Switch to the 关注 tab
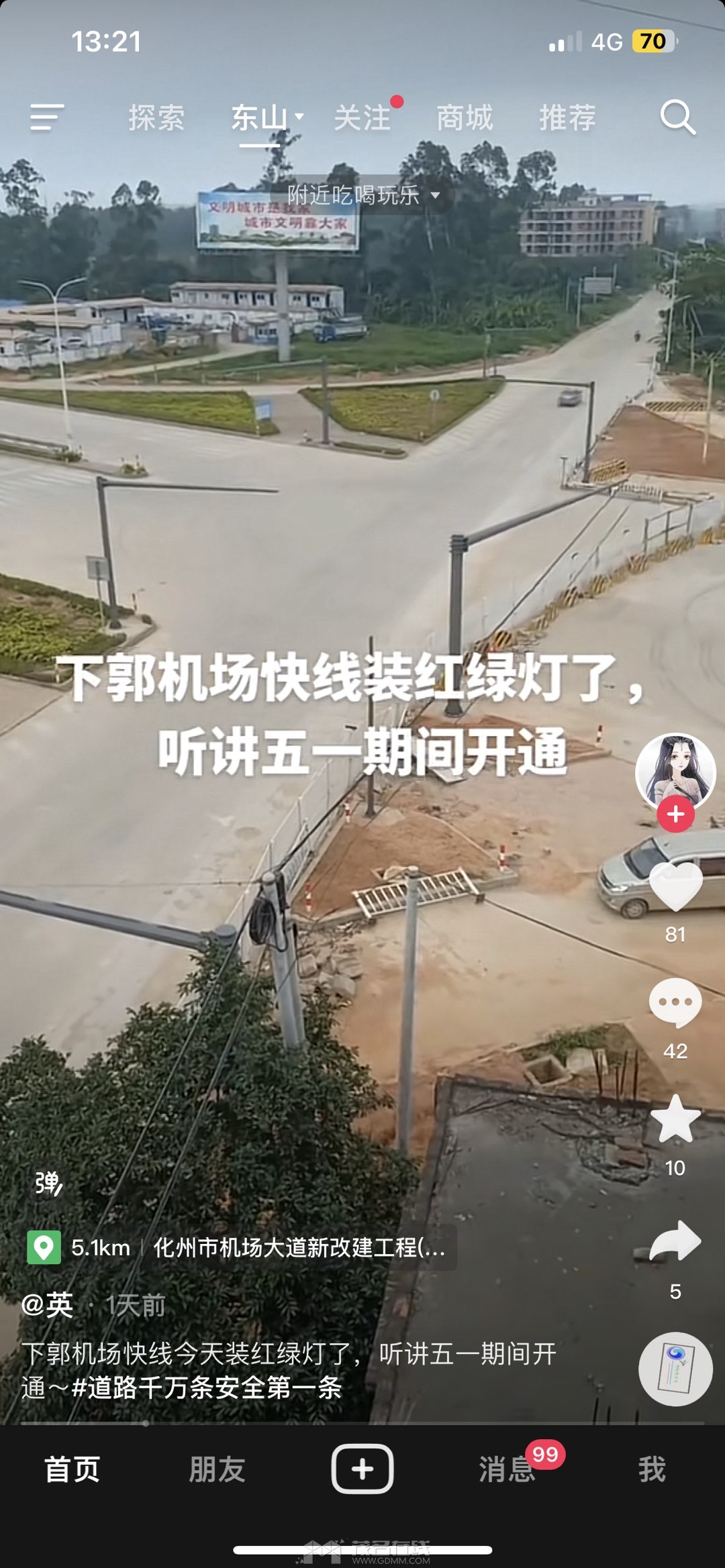 [x=362, y=118]
